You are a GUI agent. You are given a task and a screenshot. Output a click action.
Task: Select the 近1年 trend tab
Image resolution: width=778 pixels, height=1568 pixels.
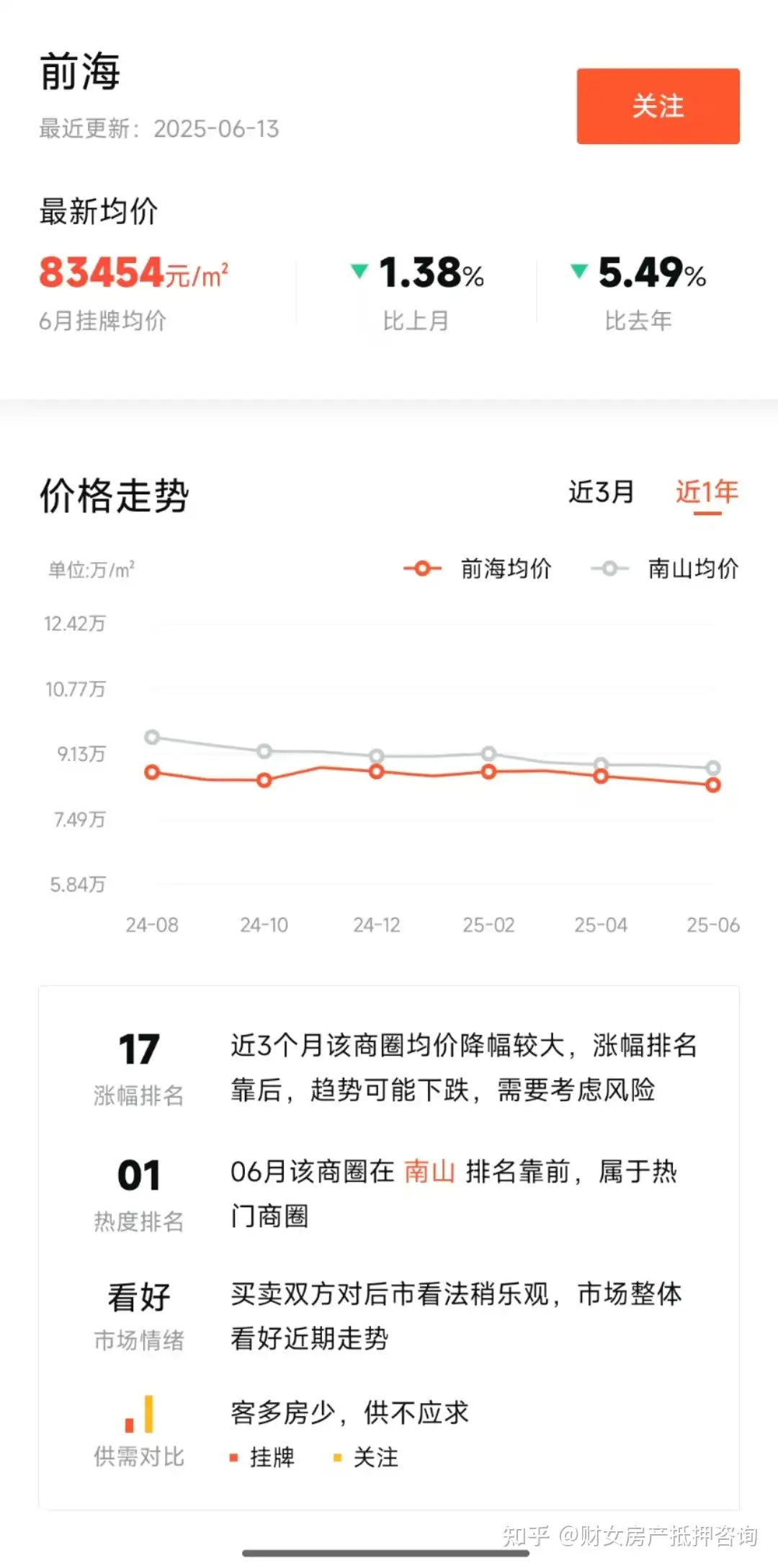[x=707, y=492]
